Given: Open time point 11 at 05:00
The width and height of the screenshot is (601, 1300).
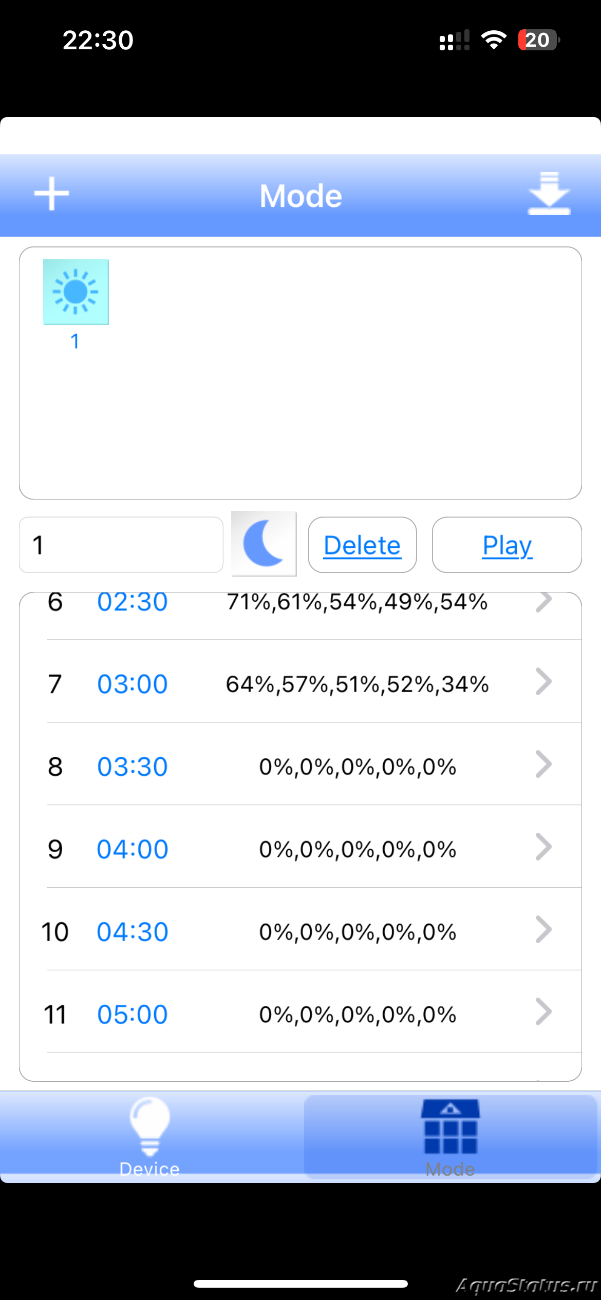Looking at the screenshot, I should click(x=301, y=1012).
